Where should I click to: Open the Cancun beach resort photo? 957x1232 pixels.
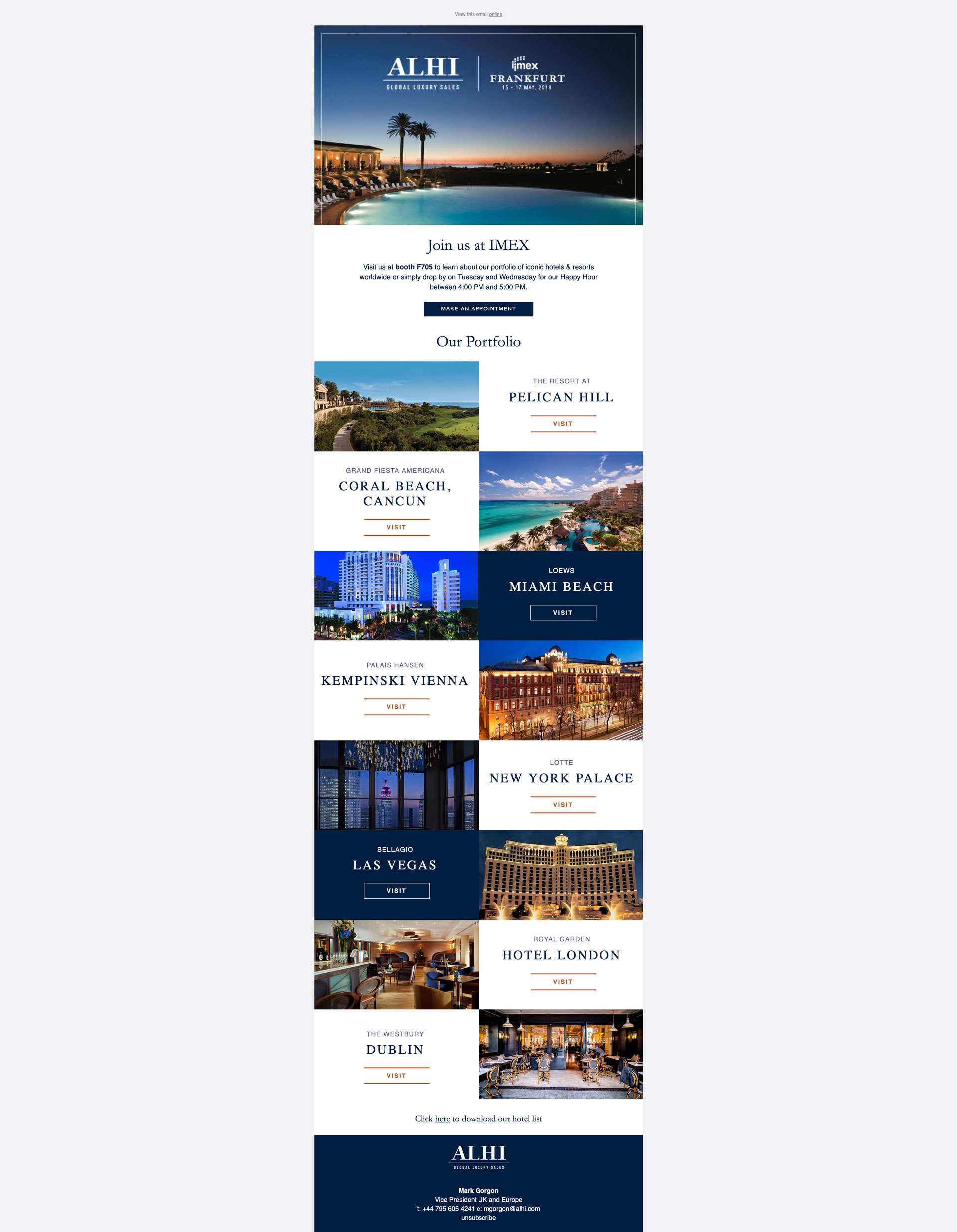(x=560, y=501)
